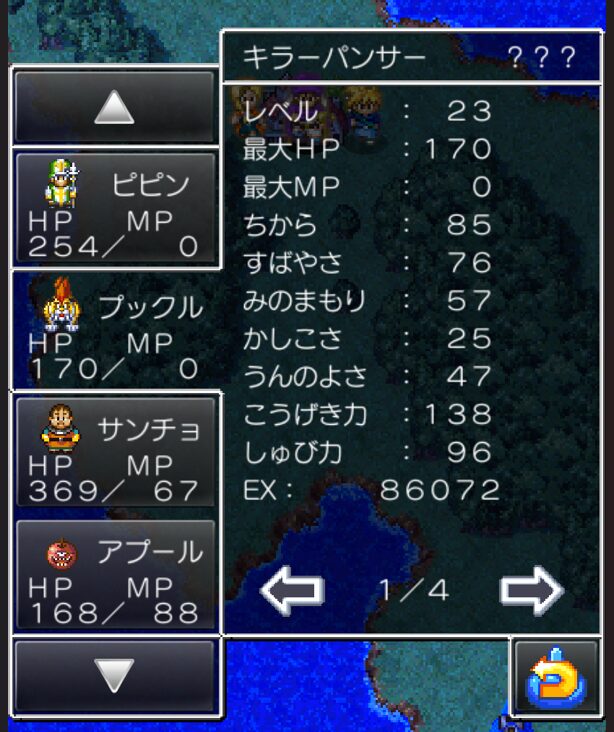The height and width of the screenshot is (732, 614).
Task: Tap the up arrow above party list
Action: point(114,107)
